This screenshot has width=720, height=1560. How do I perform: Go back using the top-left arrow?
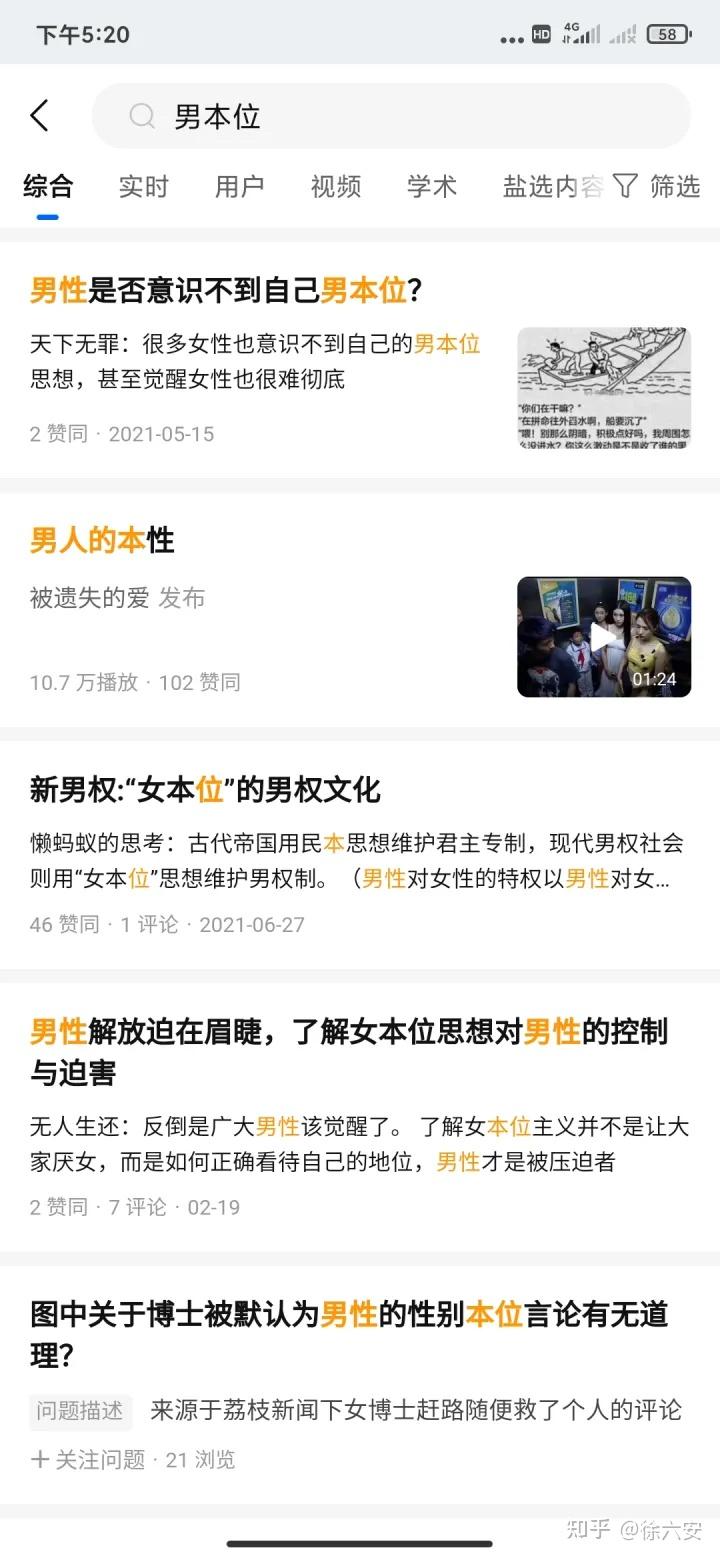[40, 116]
